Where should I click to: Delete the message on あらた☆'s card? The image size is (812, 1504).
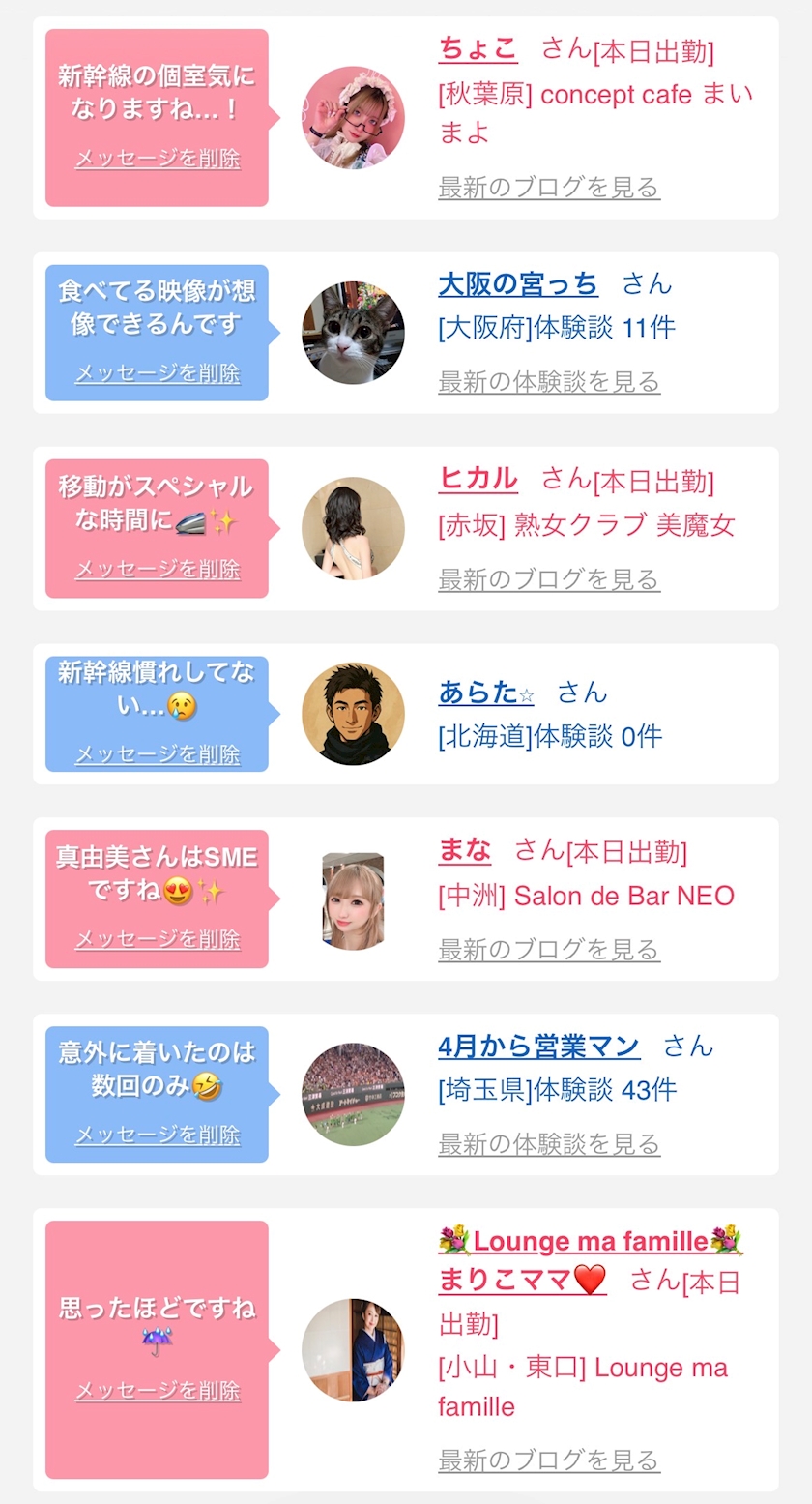158,754
